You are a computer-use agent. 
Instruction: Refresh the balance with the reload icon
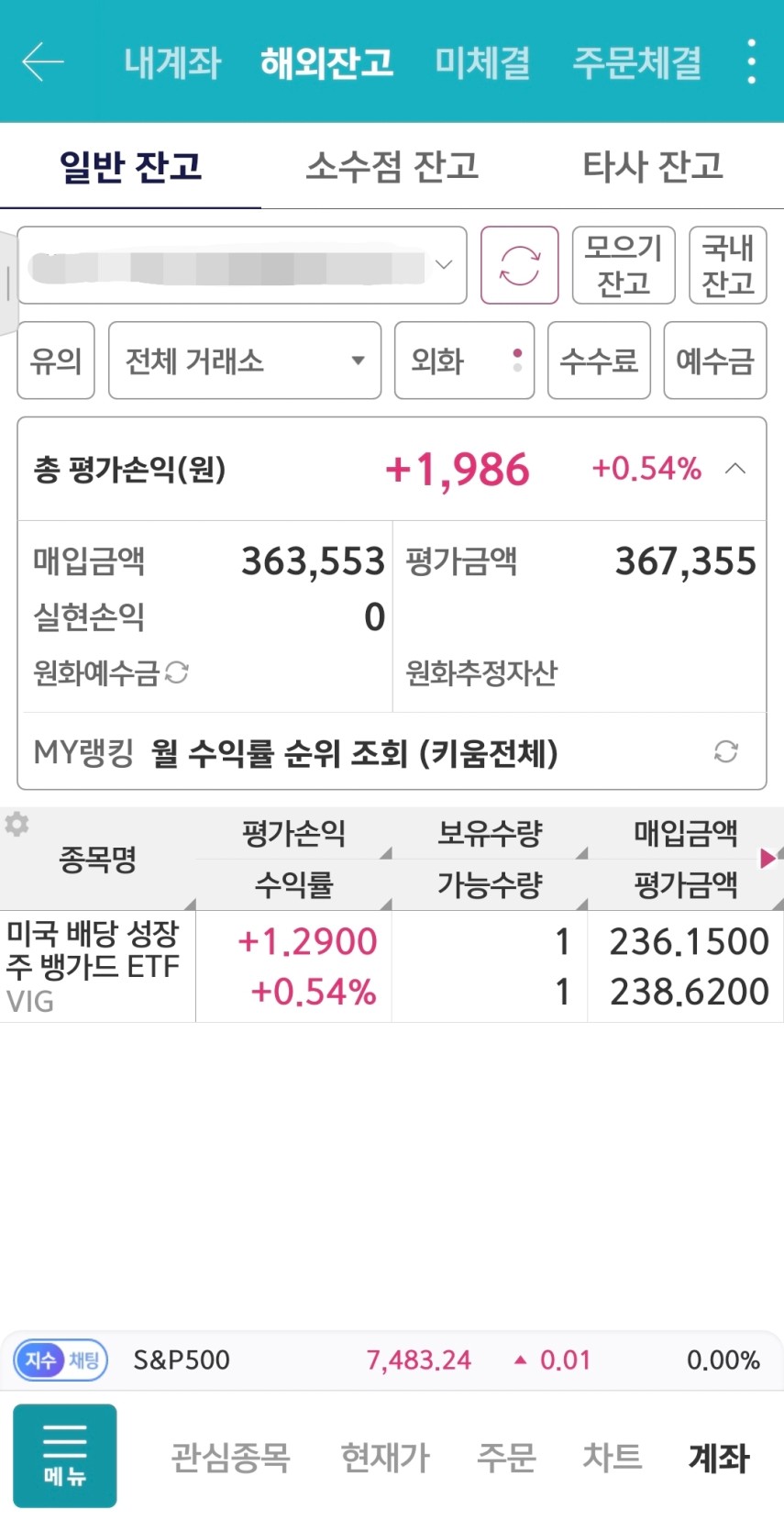coord(520,265)
